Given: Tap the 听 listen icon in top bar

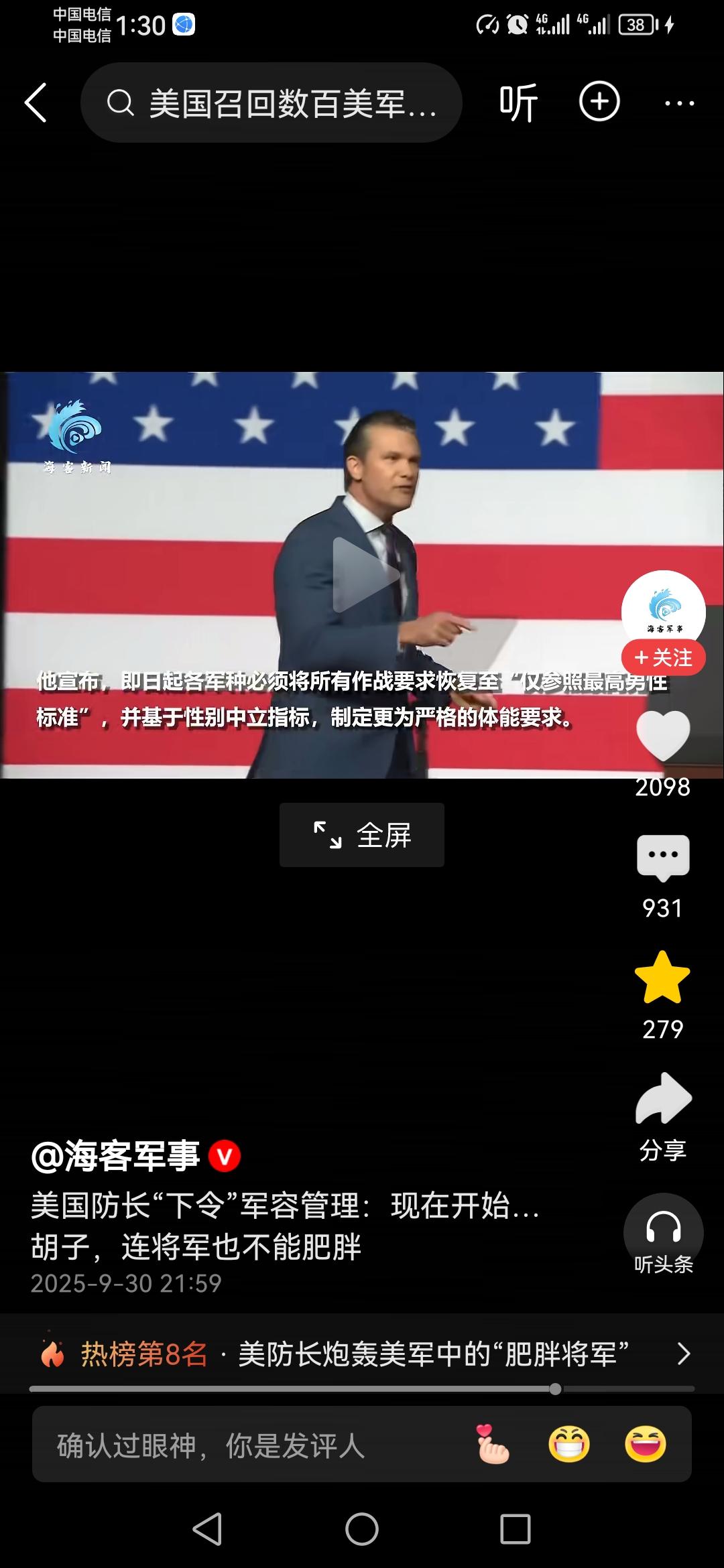Looking at the screenshot, I should (518, 103).
